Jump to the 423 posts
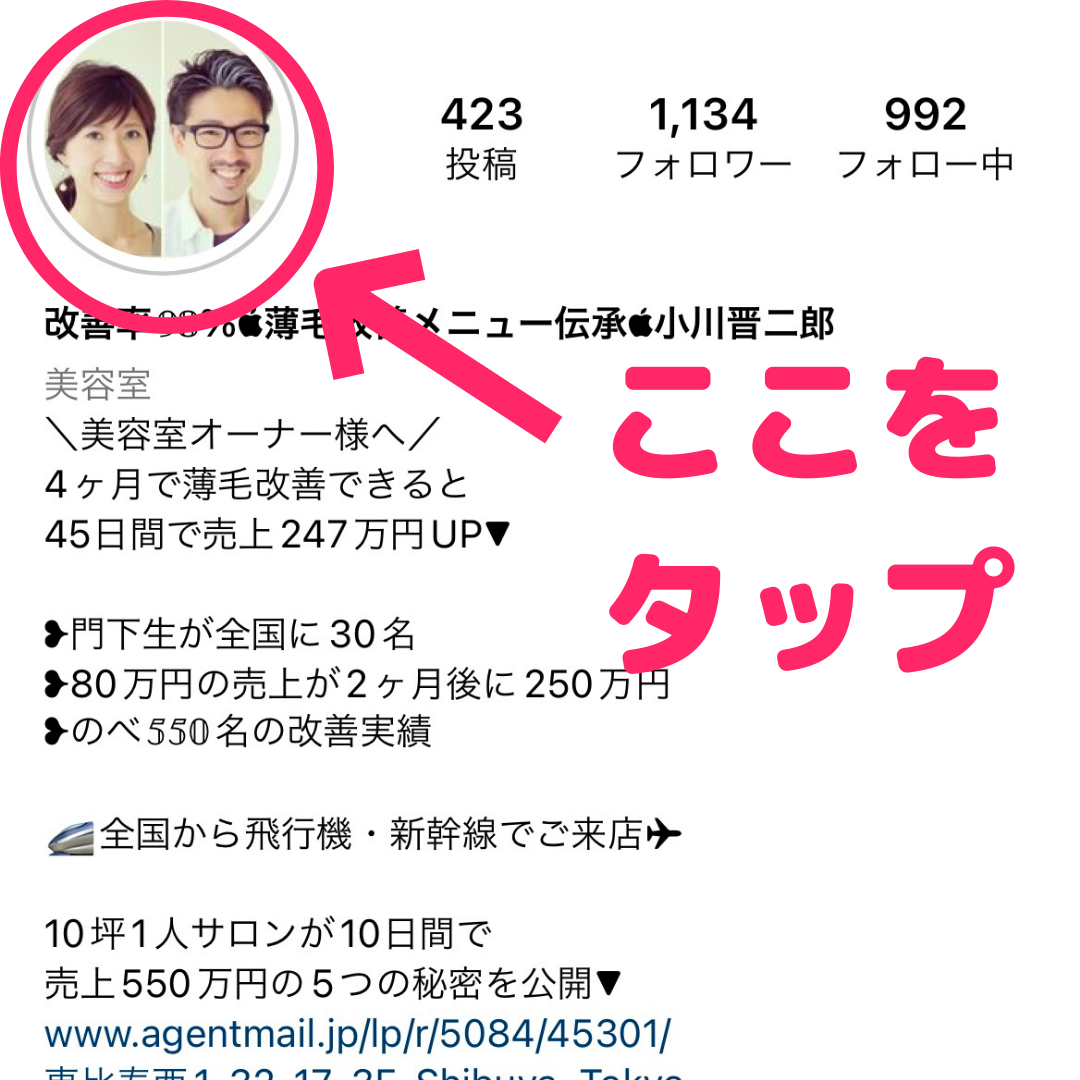The image size is (1080, 1080). 481,139
